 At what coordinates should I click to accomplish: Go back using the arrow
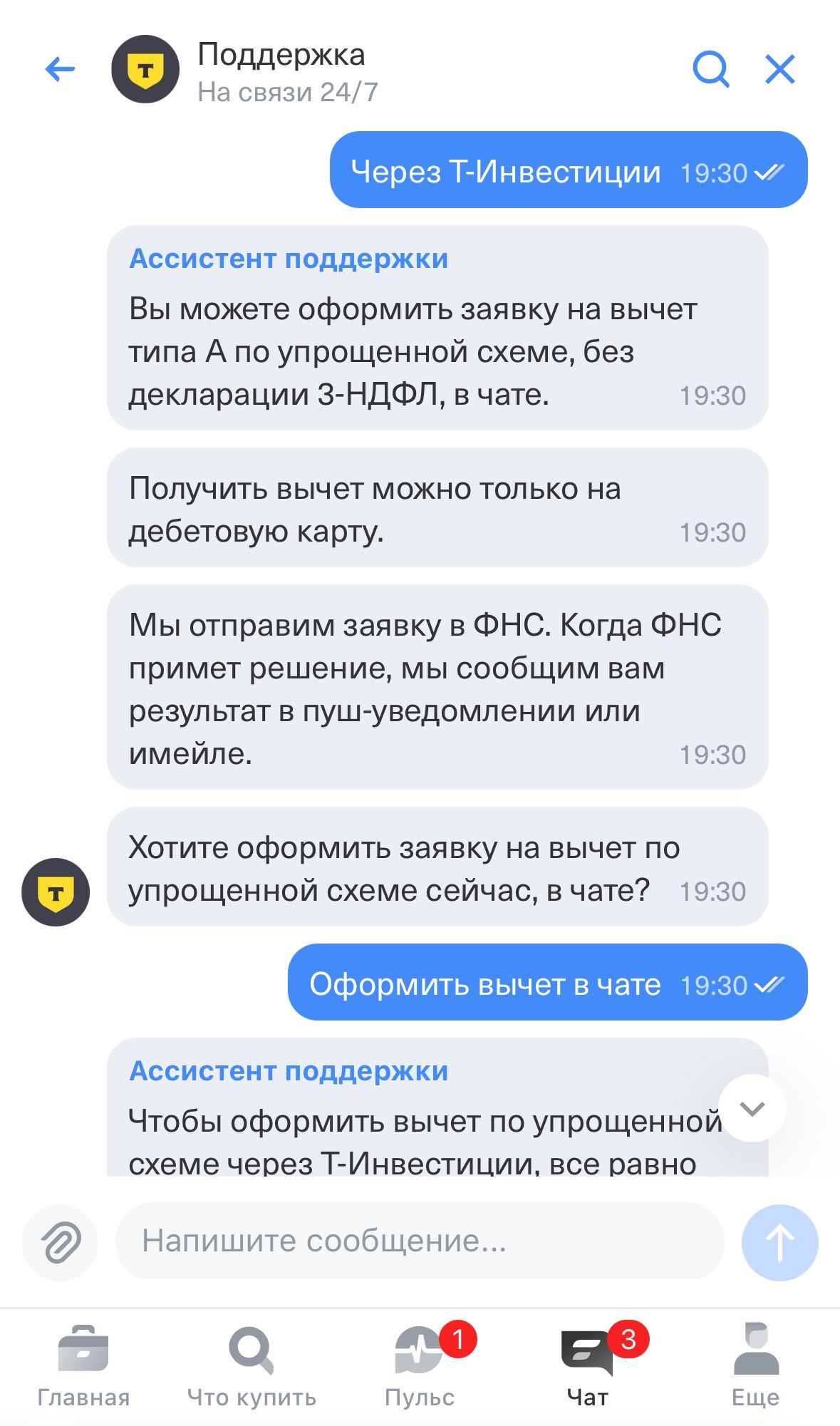[60, 70]
